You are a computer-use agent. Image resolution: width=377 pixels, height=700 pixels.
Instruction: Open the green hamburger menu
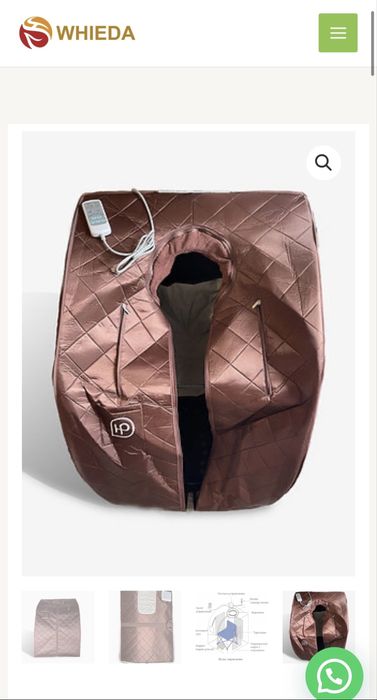[x=338, y=33]
